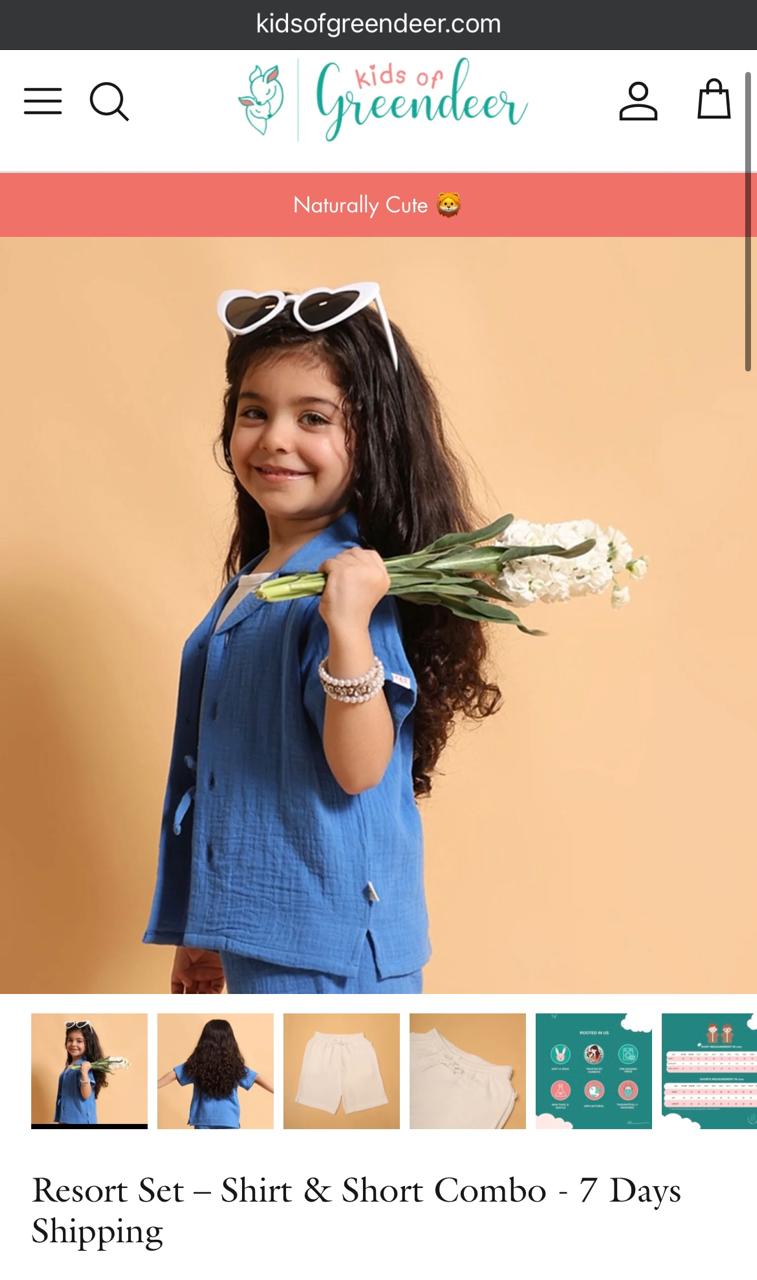The image size is (757, 1280).
Task: Open the hamburger menu
Action: pos(43,101)
